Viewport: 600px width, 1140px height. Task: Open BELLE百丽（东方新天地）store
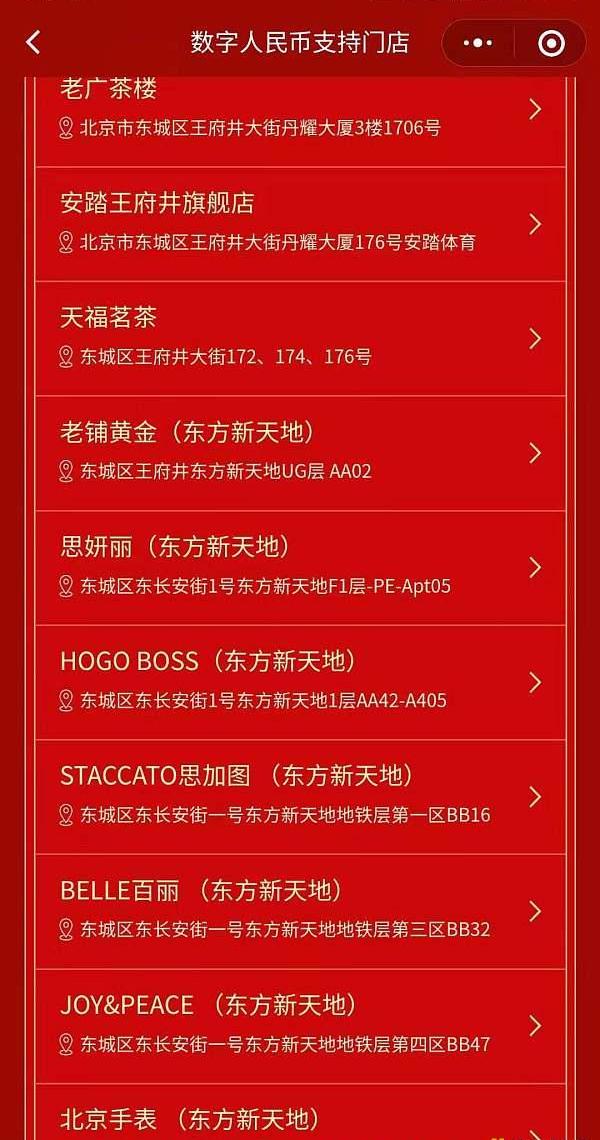300,911
